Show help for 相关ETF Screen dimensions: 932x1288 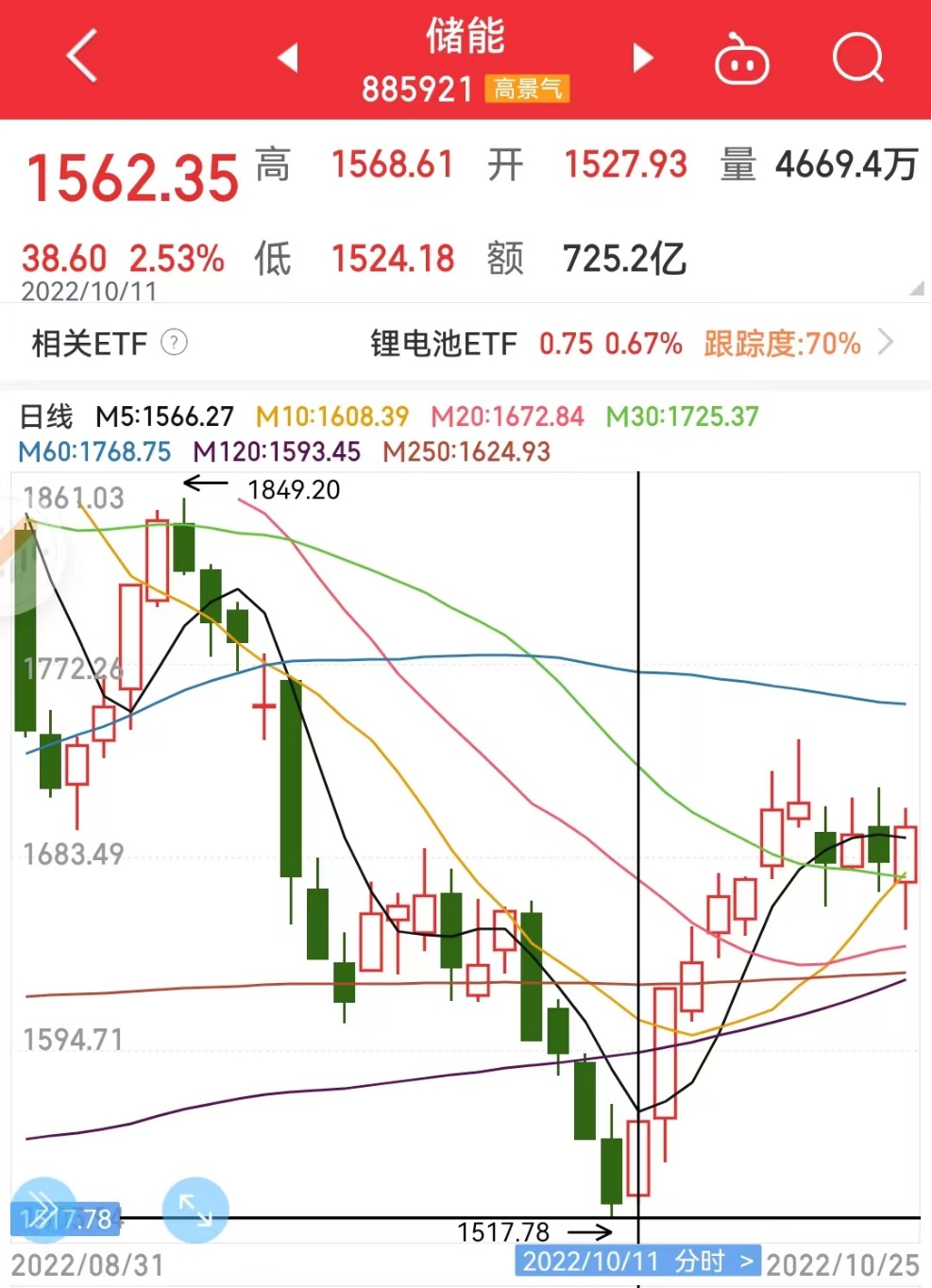tap(175, 342)
